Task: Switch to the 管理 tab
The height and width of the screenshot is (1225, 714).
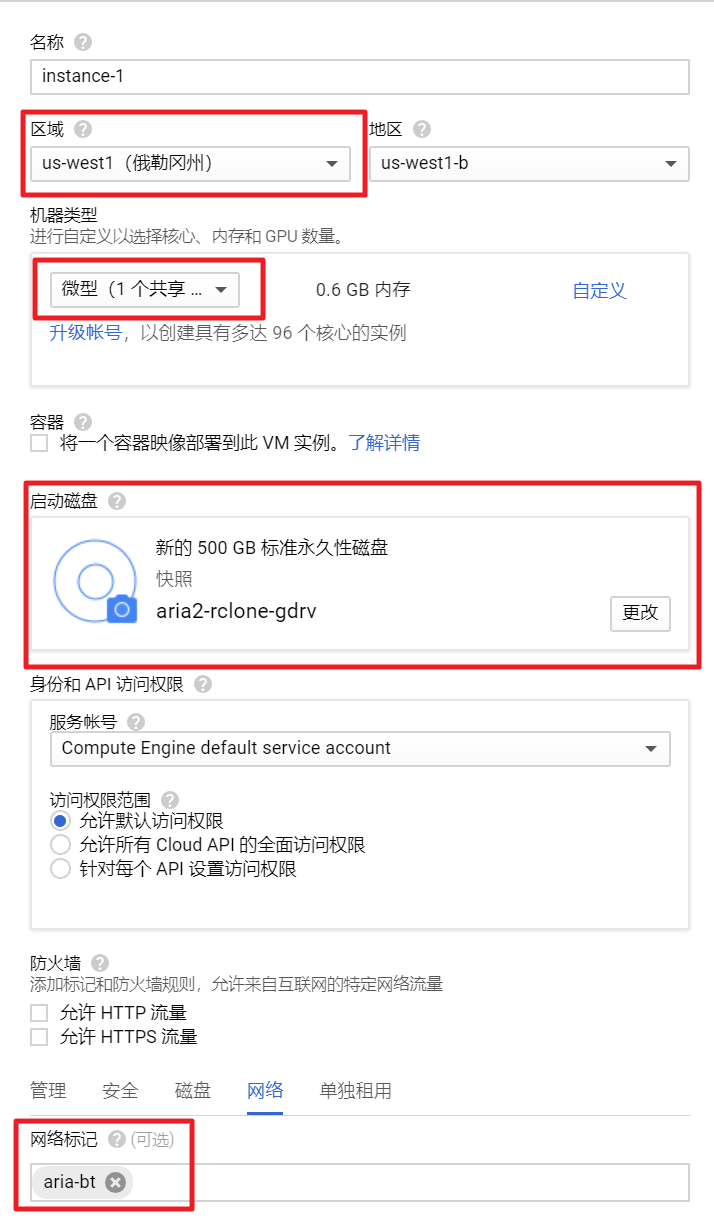Action: (x=48, y=1090)
